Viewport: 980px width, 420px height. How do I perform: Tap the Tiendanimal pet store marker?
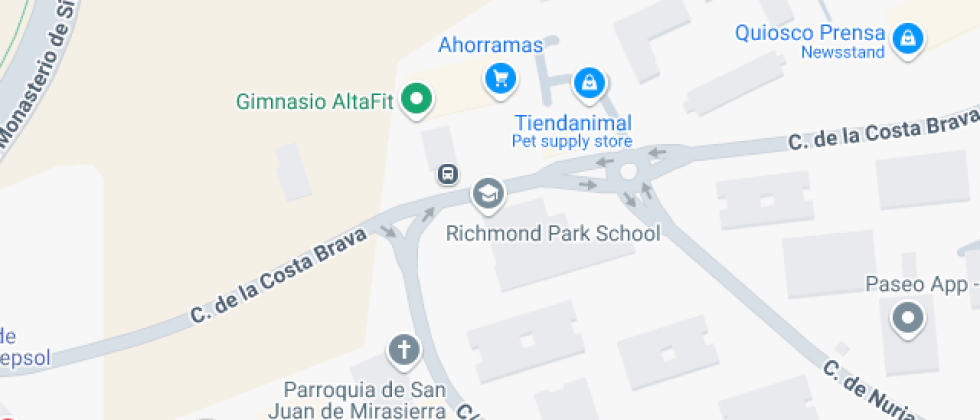(589, 83)
